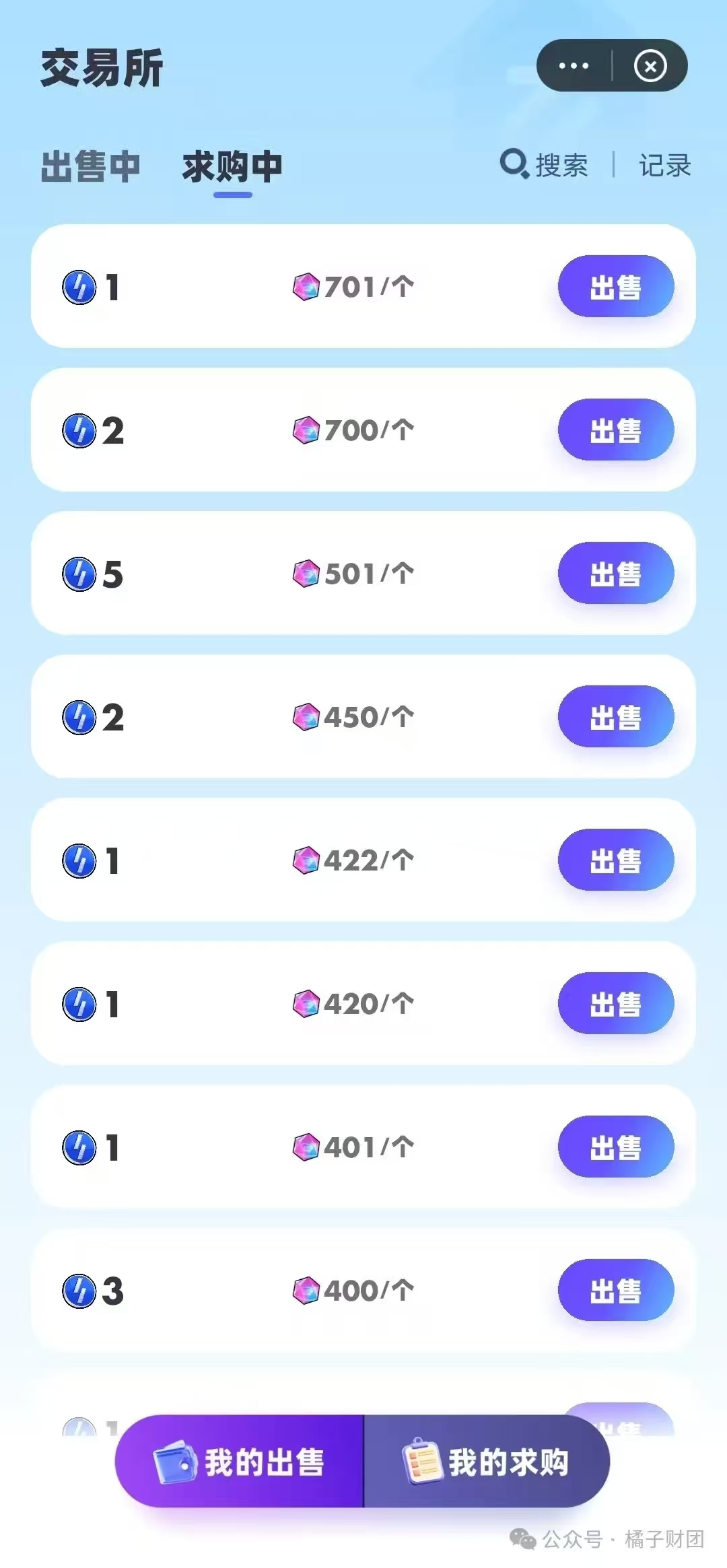Open the mini program overflow menu
The height and width of the screenshot is (1568, 727).
[x=574, y=66]
